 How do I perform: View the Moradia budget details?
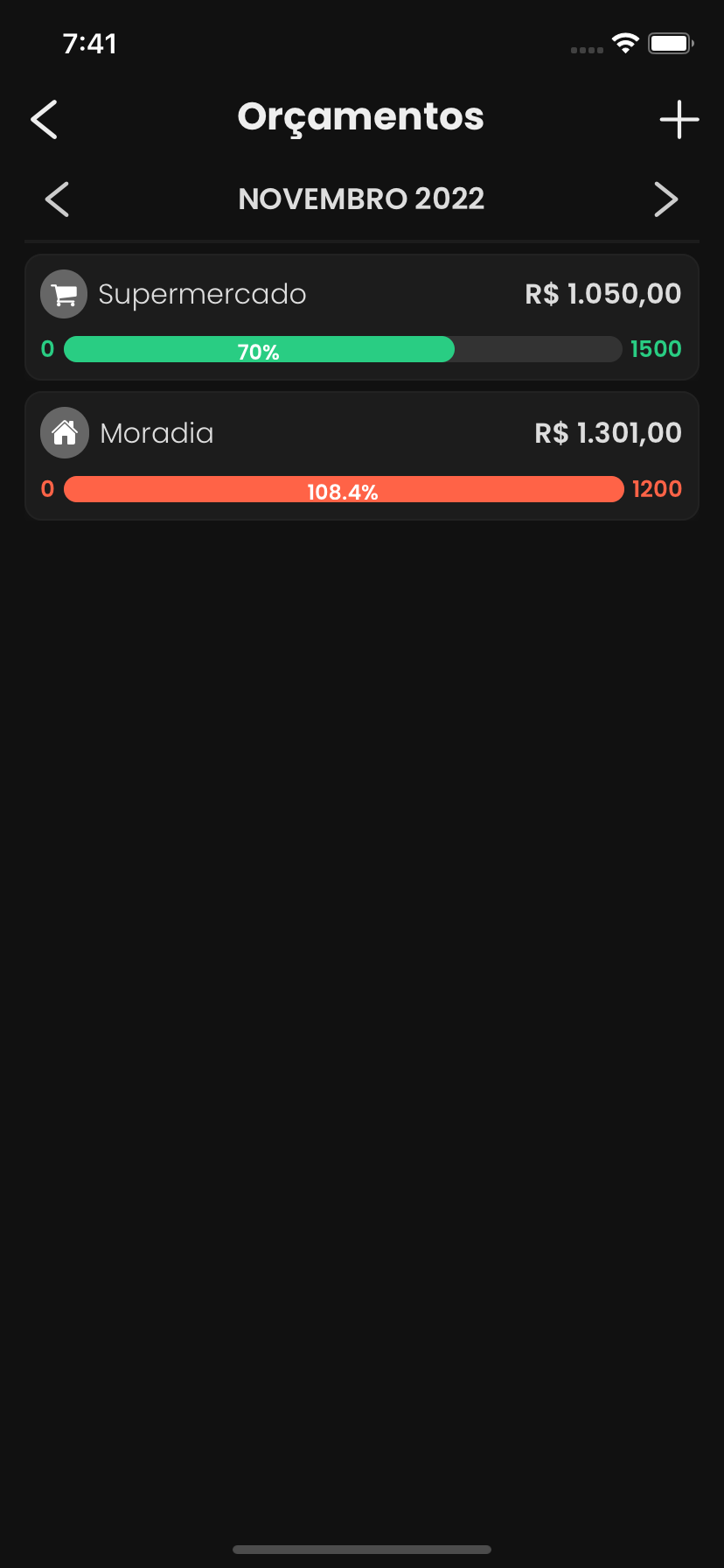pyautogui.click(x=361, y=456)
